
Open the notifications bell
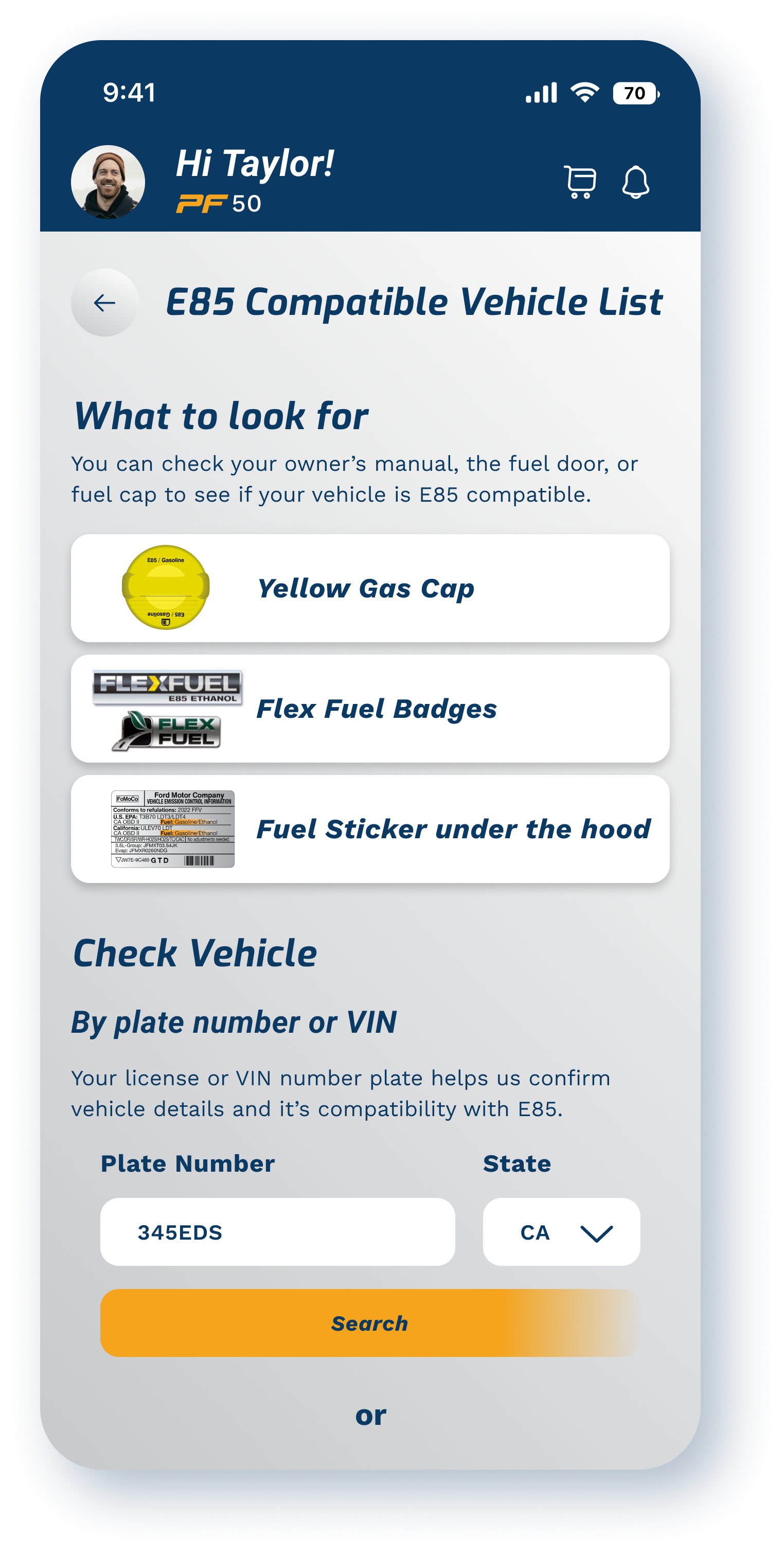click(x=635, y=182)
